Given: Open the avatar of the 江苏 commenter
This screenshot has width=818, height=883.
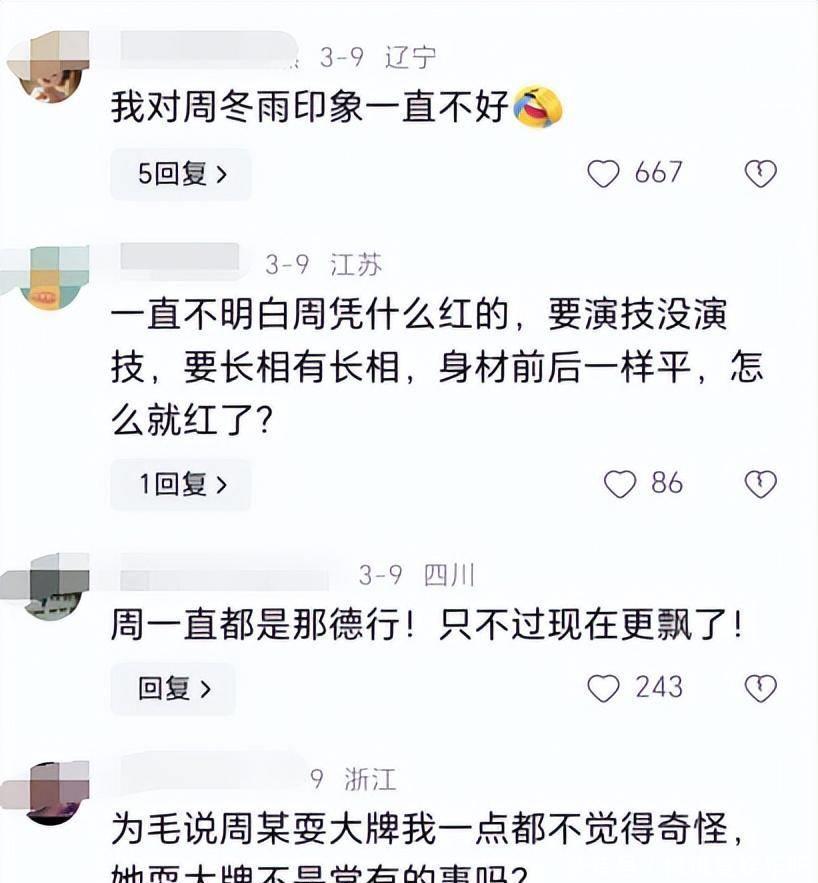Looking at the screenshot, I should point(50,277).
